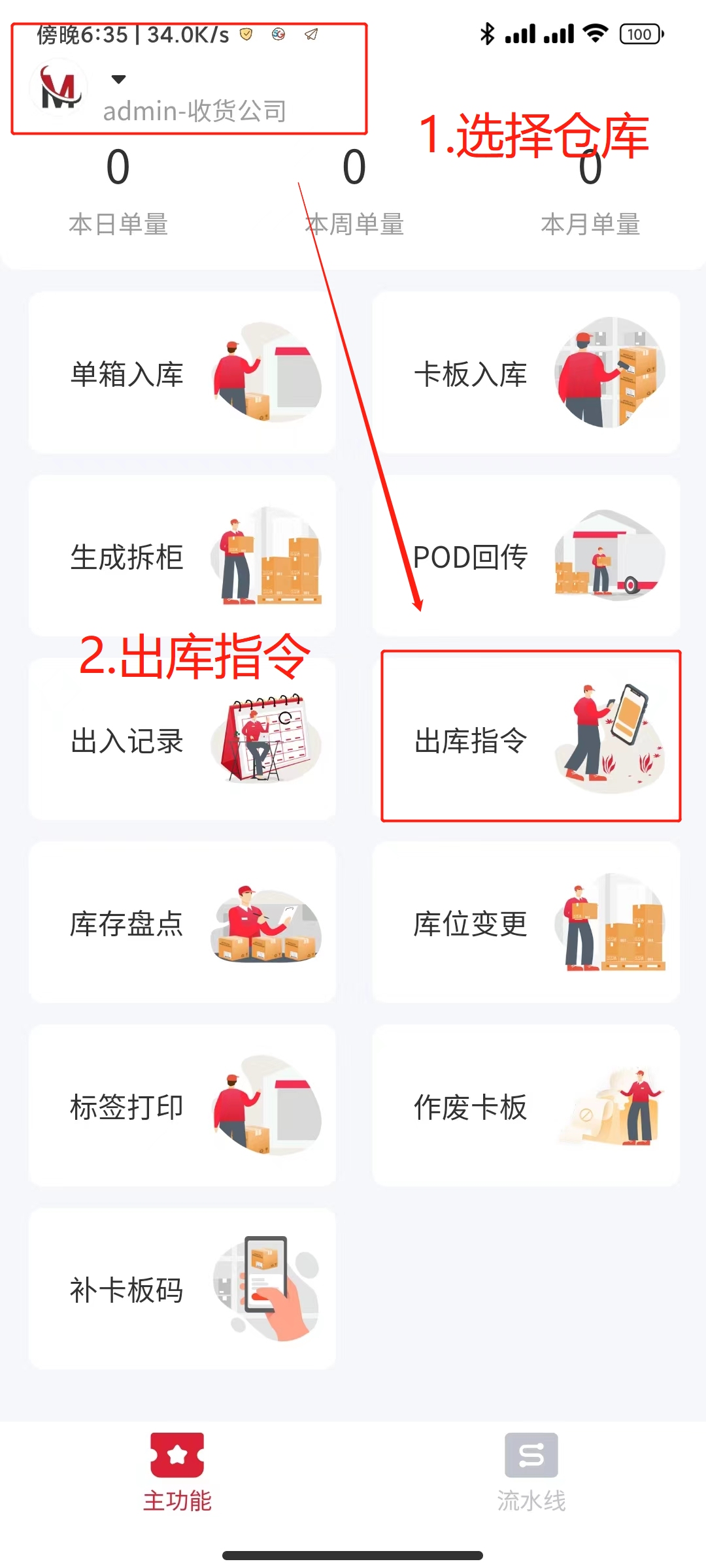Image resolution: width=706 pixels, height=1568 pixels.
Task: View 出入记录 records
Action: (182, 740)
